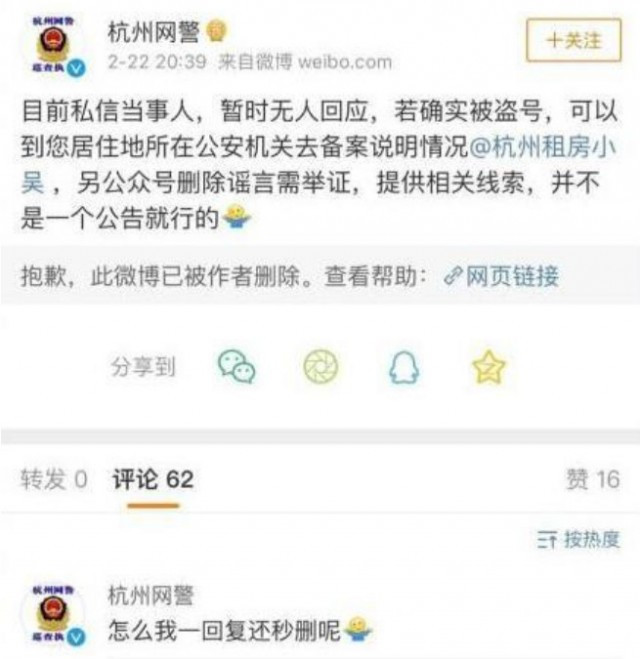Switch to the 评论 62 tab
Image resolution: width=640 pixels, height=659 pixels.
(152, 480)
